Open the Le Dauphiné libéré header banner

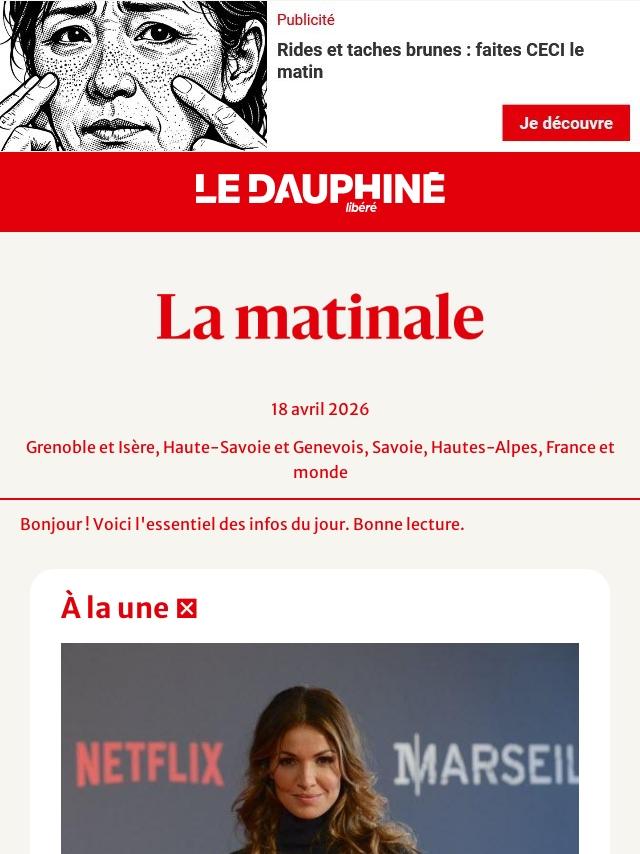point(320,192)
